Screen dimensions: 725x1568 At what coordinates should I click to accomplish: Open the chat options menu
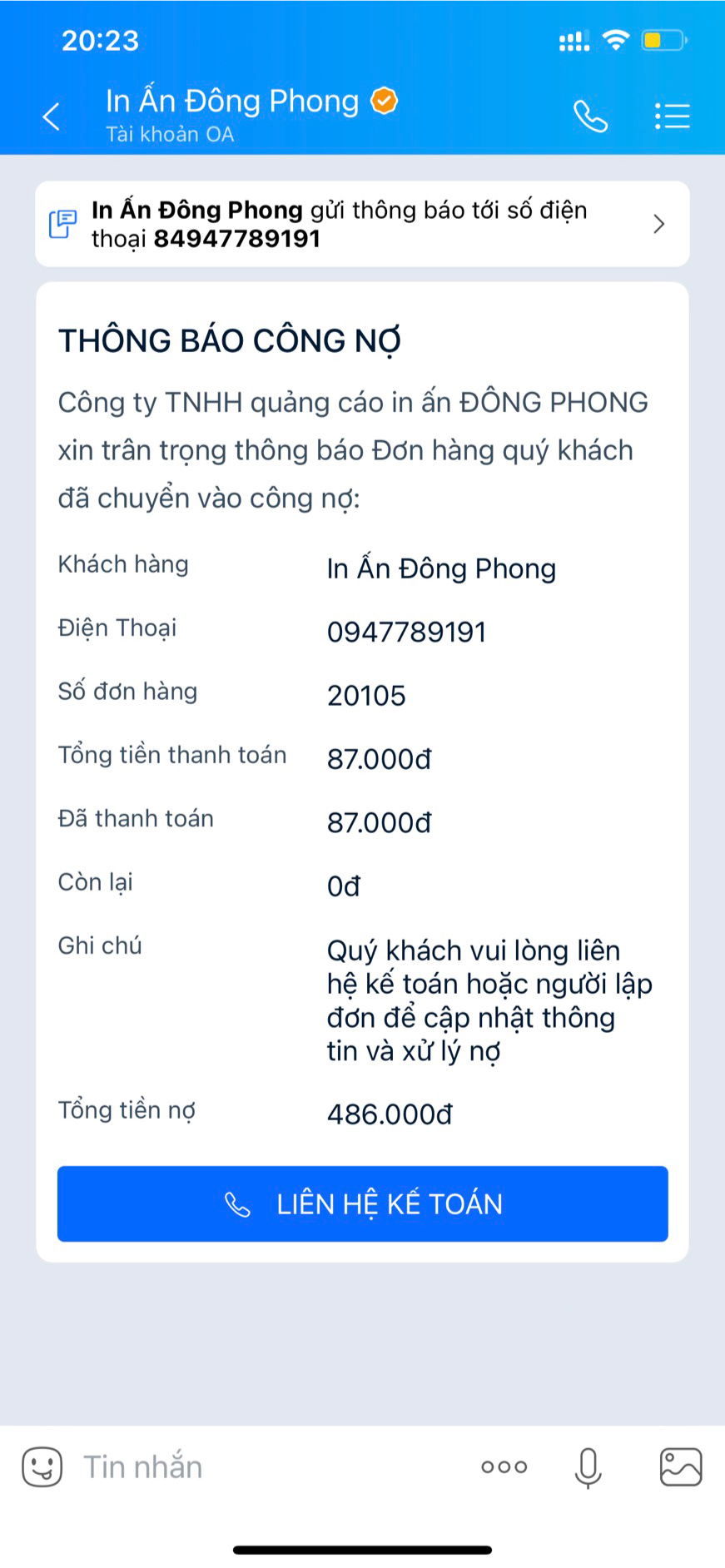pos(672,117)
